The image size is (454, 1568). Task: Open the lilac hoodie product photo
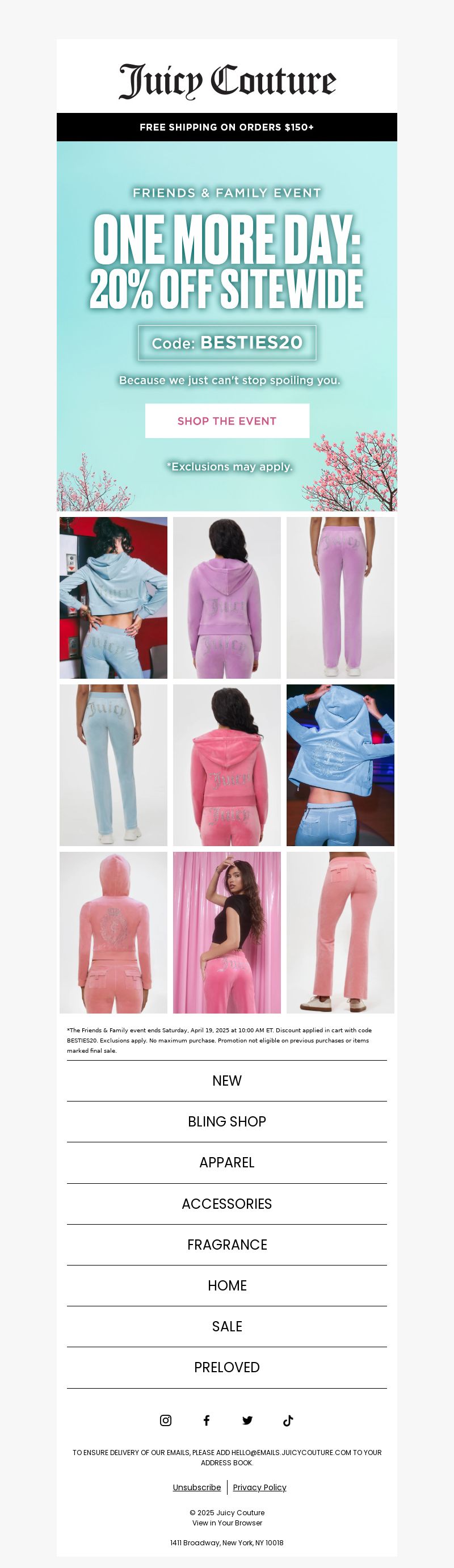coord(227,597)
